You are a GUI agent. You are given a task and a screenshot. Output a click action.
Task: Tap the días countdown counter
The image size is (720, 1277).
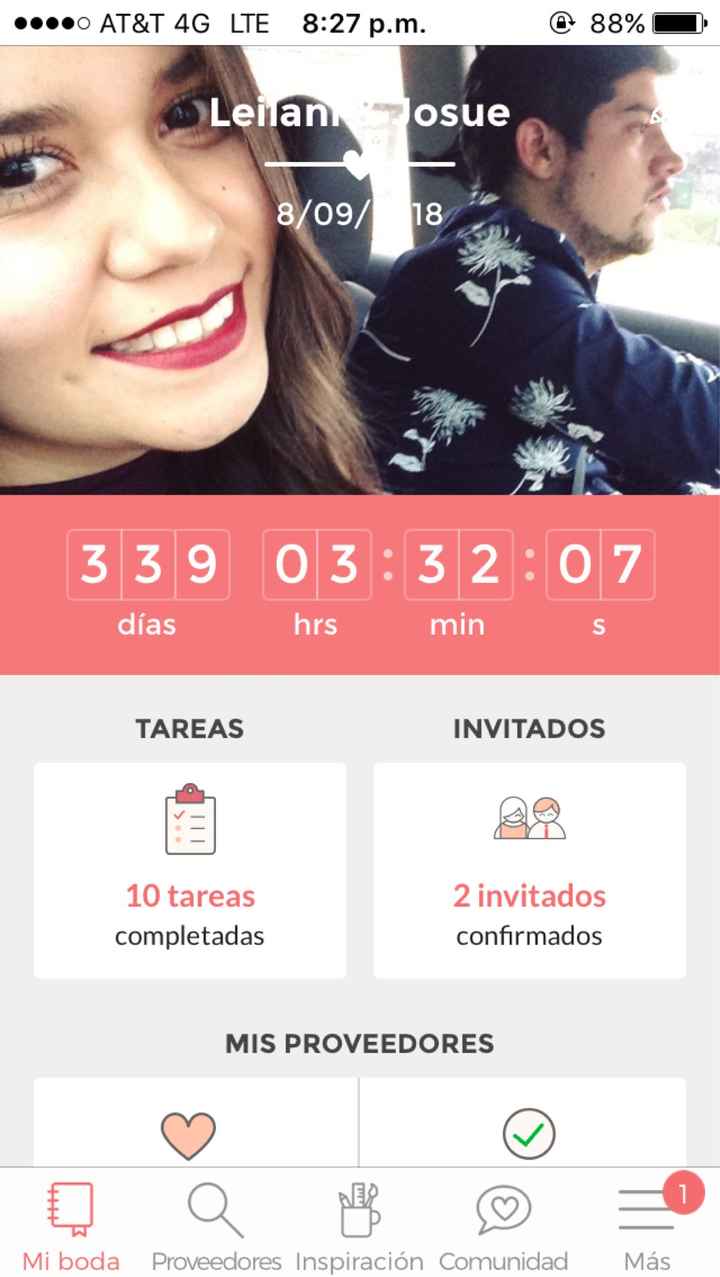point(147,585)
